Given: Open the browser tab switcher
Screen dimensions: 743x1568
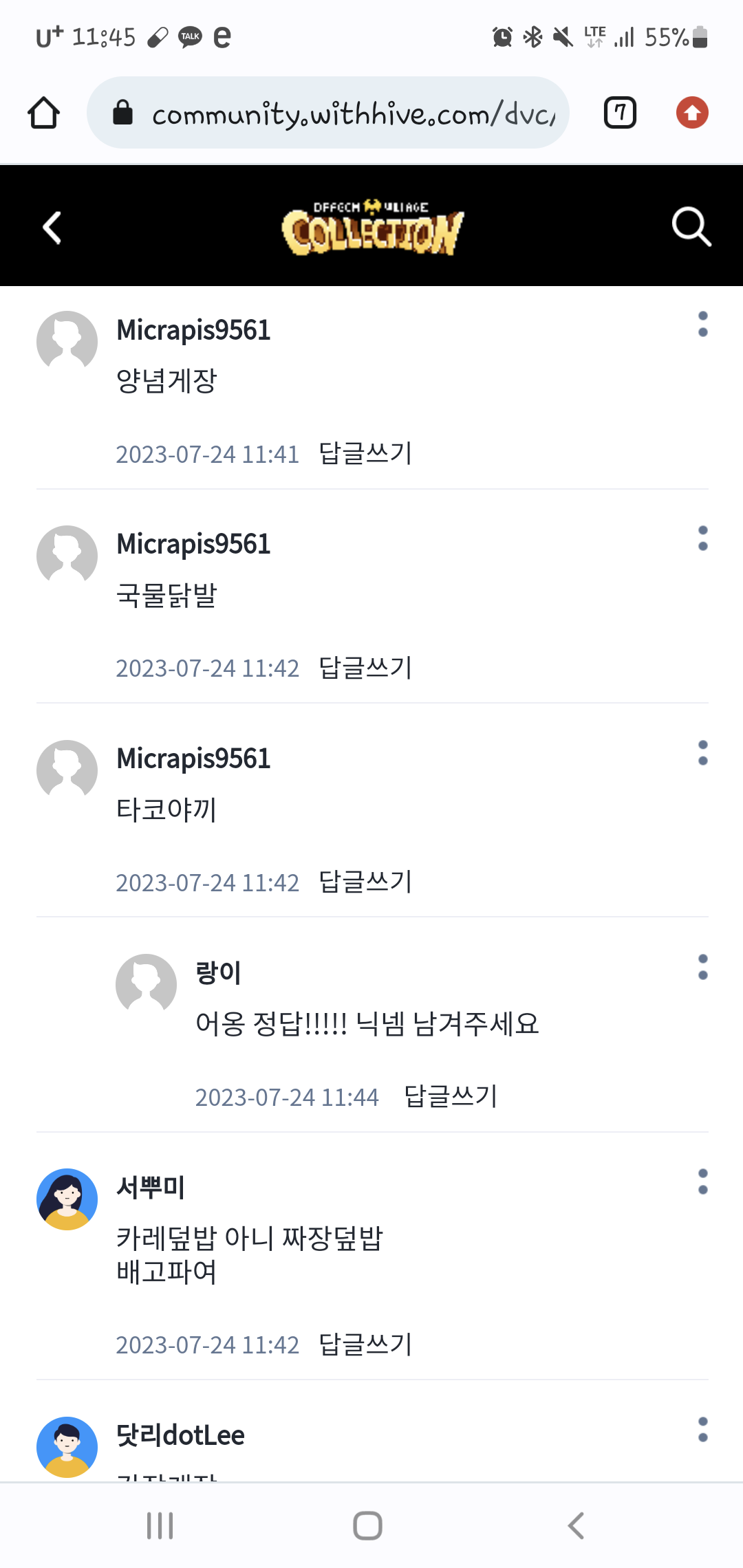Looking at the screenshot, I should [x=620, y=113].
